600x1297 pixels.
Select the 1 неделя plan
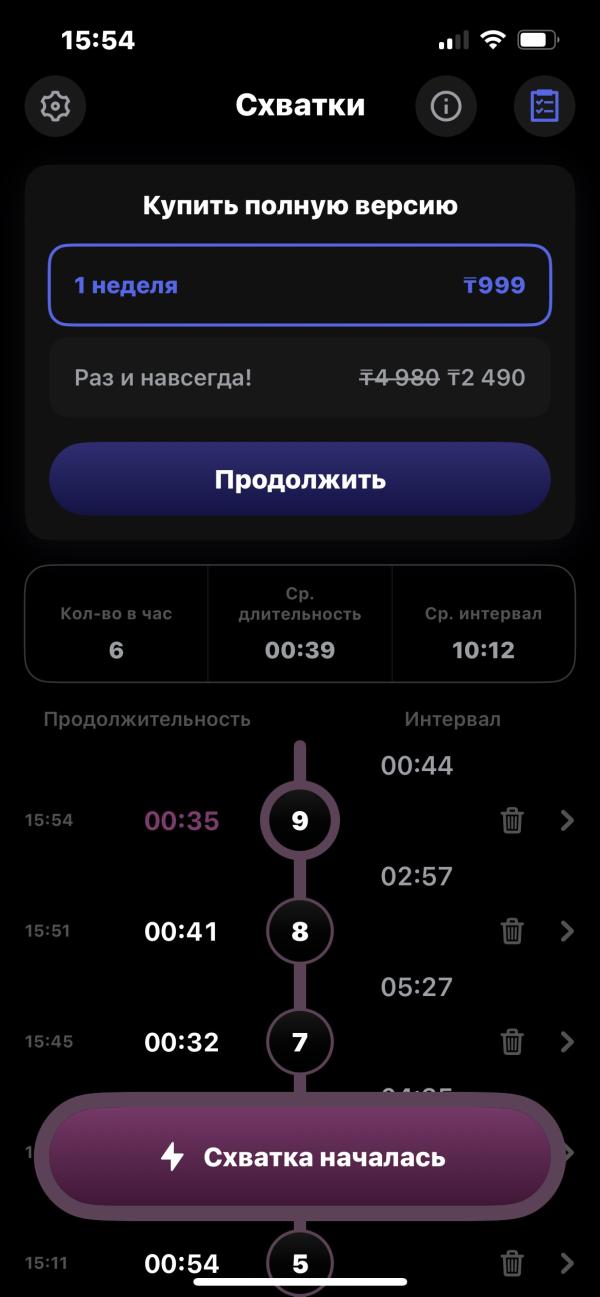pos(300,285)
